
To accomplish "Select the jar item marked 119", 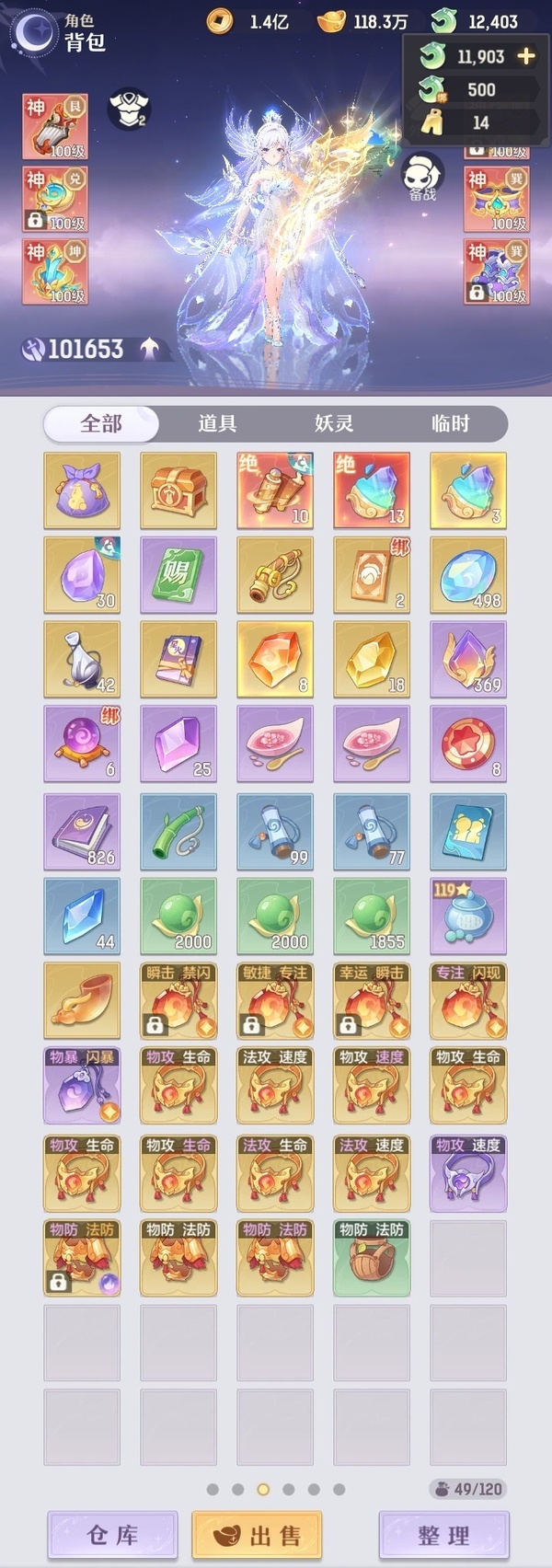I will coord(468,917).
